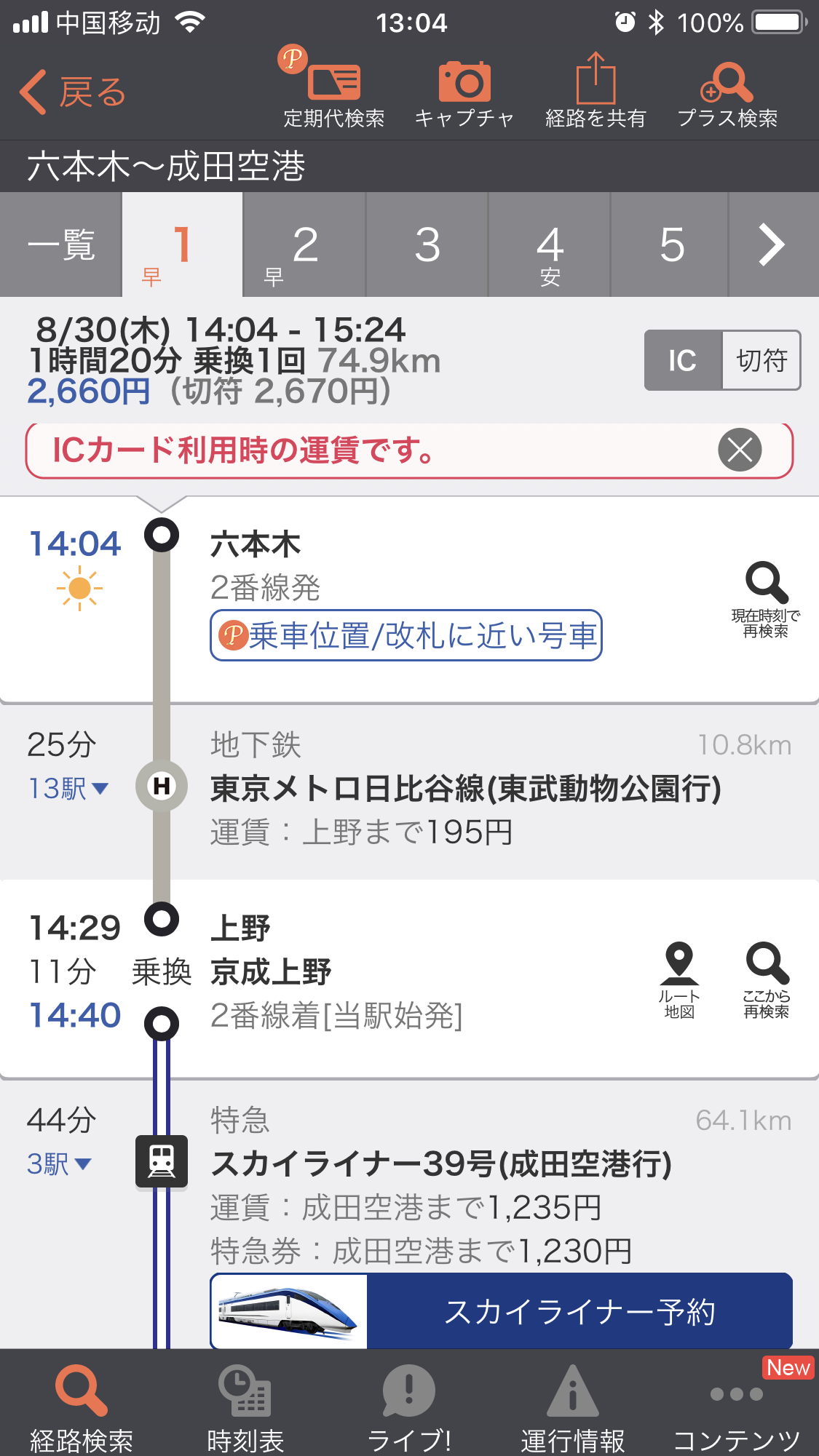Select route 3 tab
Image resolution: width=819 pixels, height=1456 pixels.
click(x=427, y=244)
